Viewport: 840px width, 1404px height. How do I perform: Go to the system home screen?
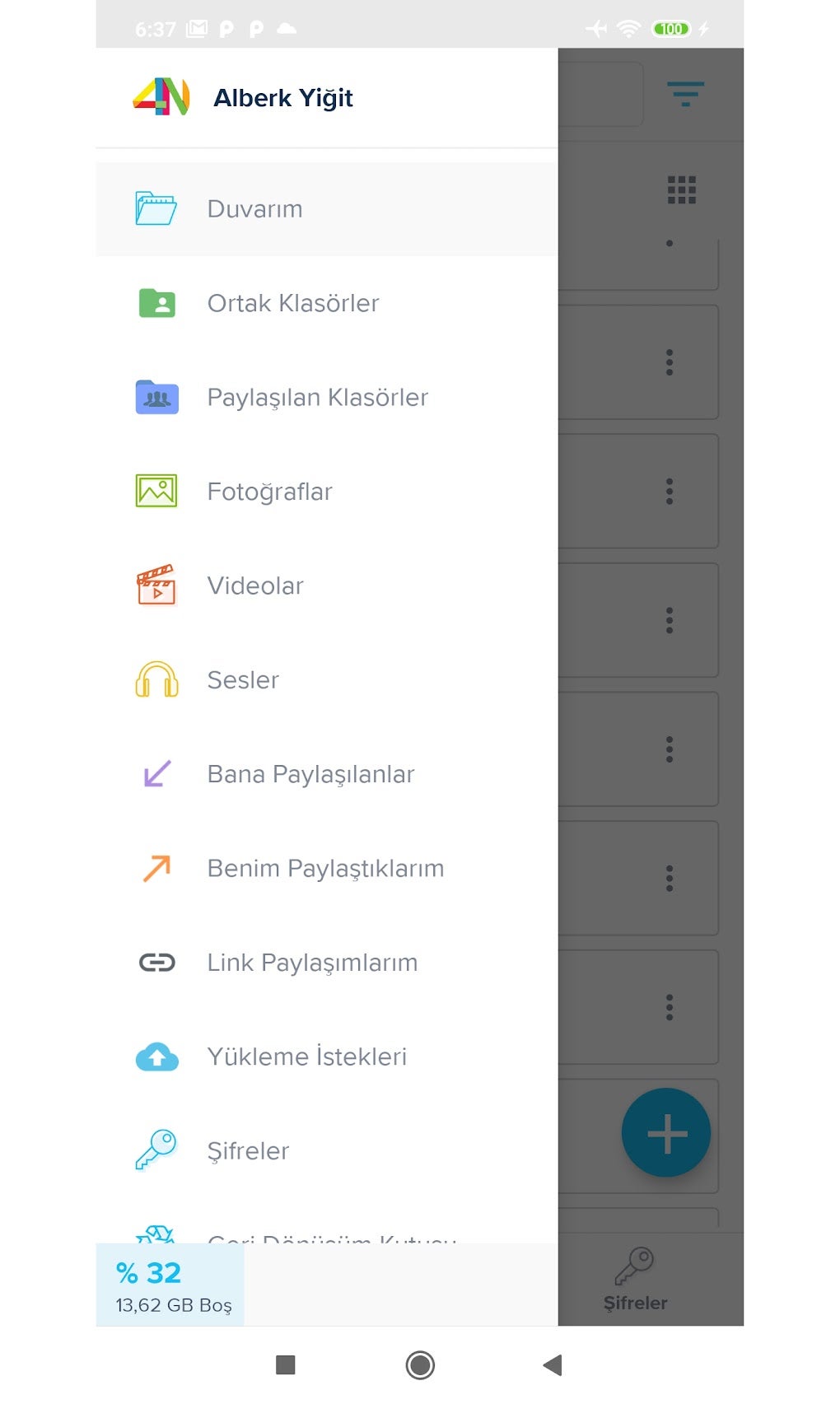420,1364
